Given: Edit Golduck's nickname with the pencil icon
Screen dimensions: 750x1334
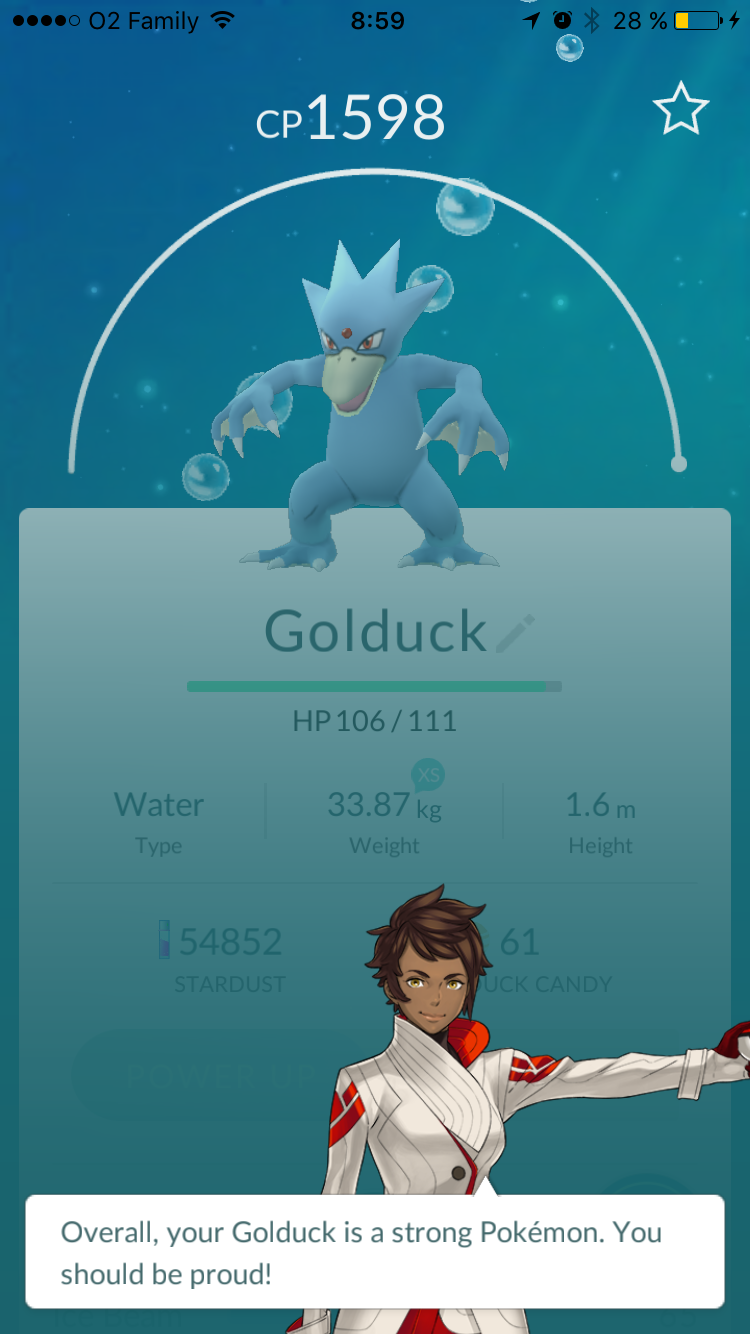Looking at the screenshot, I should [x=515, y=634].
